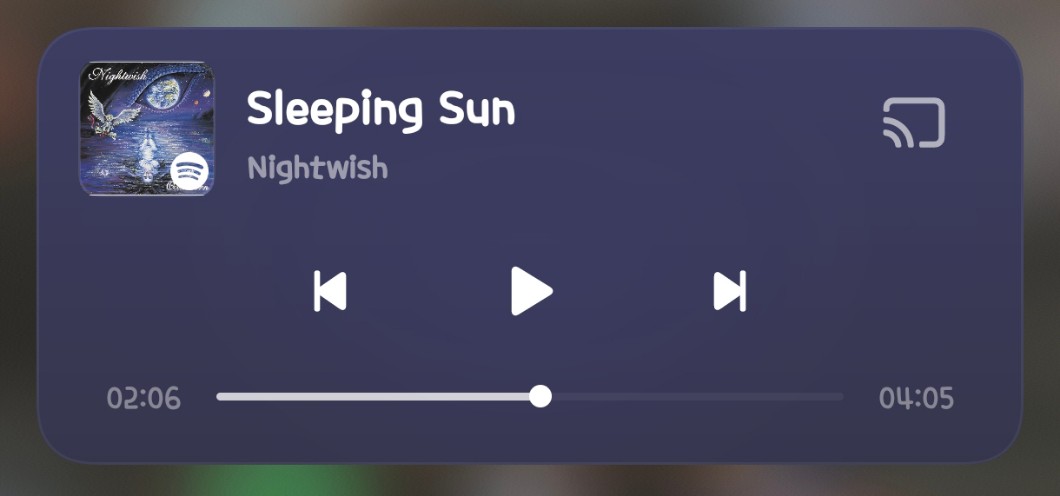Skip to the next track
The width and height of the screenshot is (1060, 496).
coord(729,291)
